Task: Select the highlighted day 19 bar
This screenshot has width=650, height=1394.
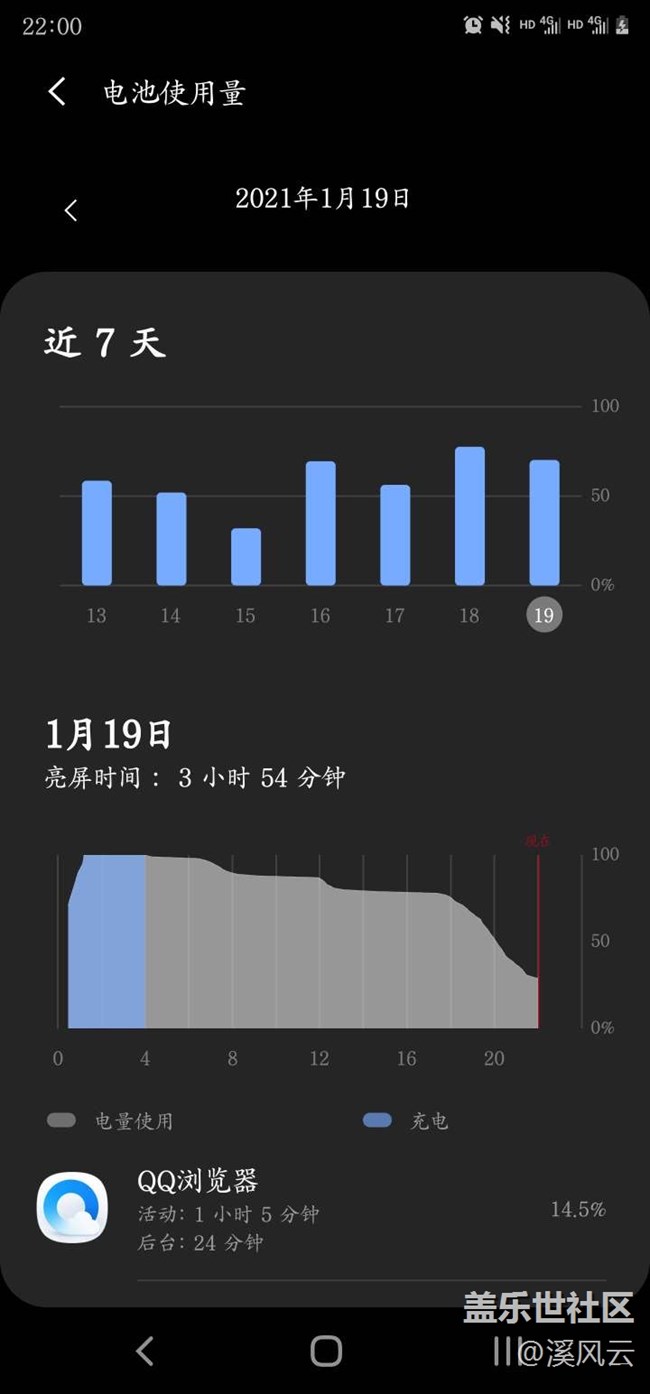Action: coord(544,522)
